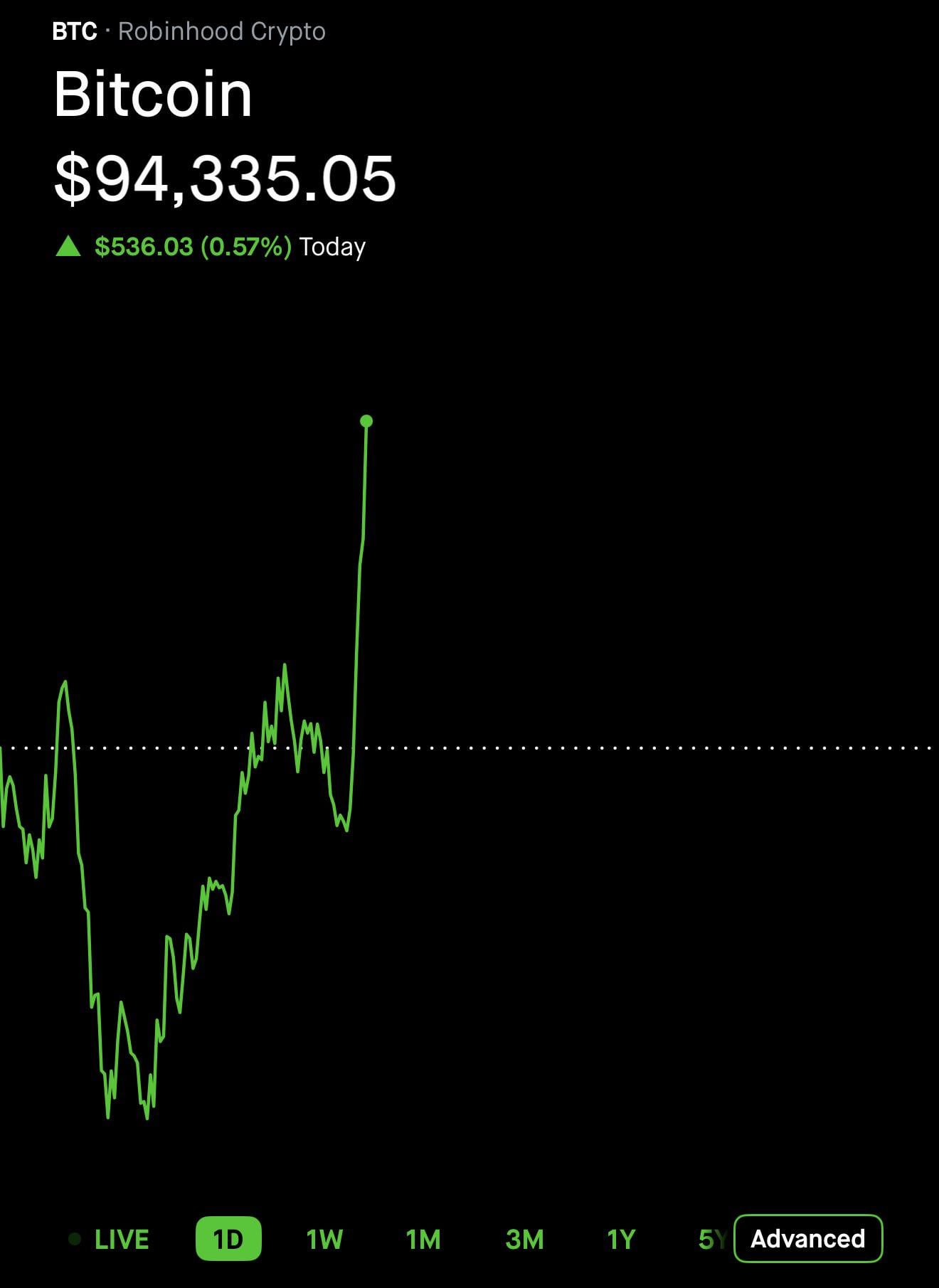Select the 3M time range

(524, 1240)
